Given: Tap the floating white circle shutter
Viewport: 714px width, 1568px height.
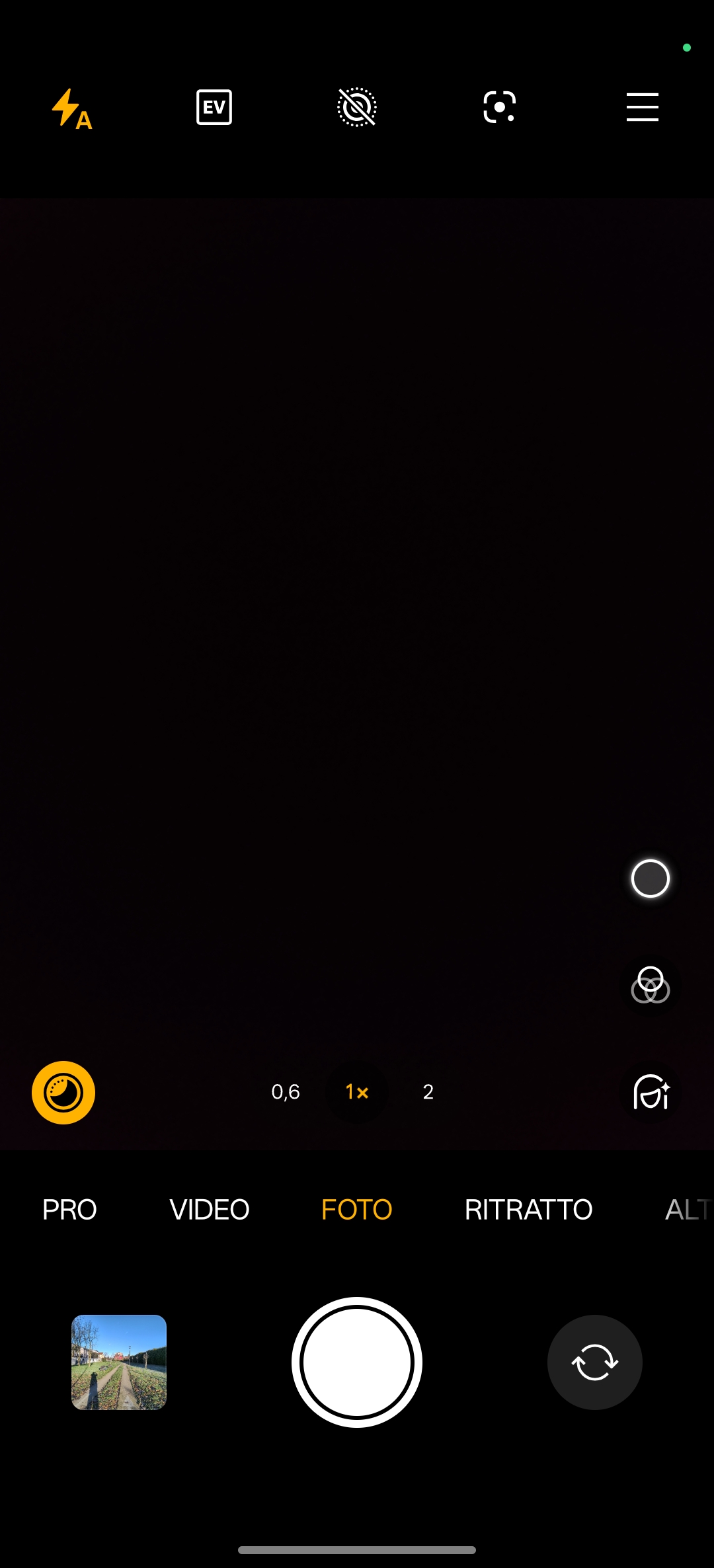Looking at the screenshot, I should pyautogui.click(x=651, y=879).
